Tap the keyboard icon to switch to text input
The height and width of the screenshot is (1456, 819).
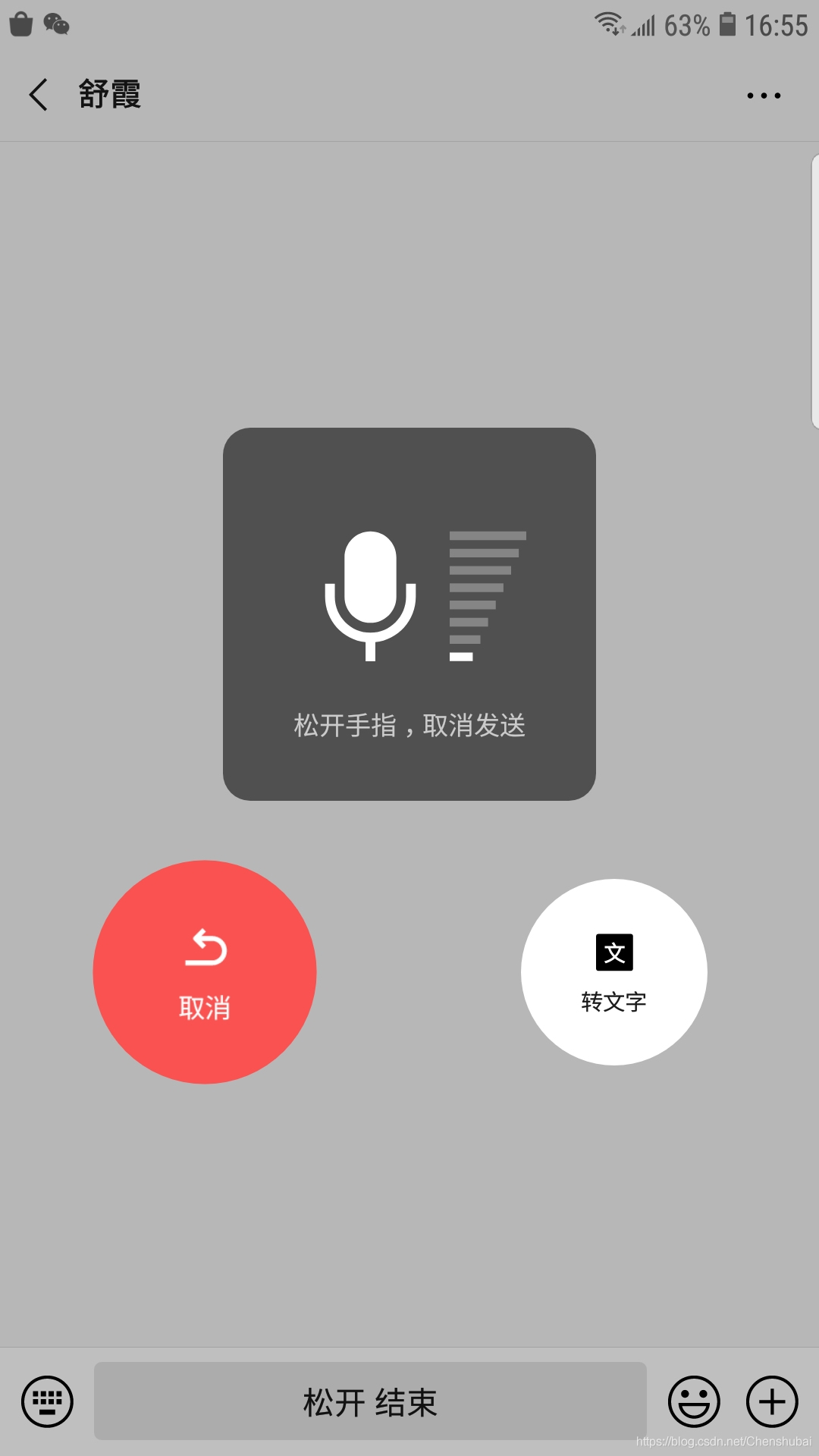point(47,1401)
